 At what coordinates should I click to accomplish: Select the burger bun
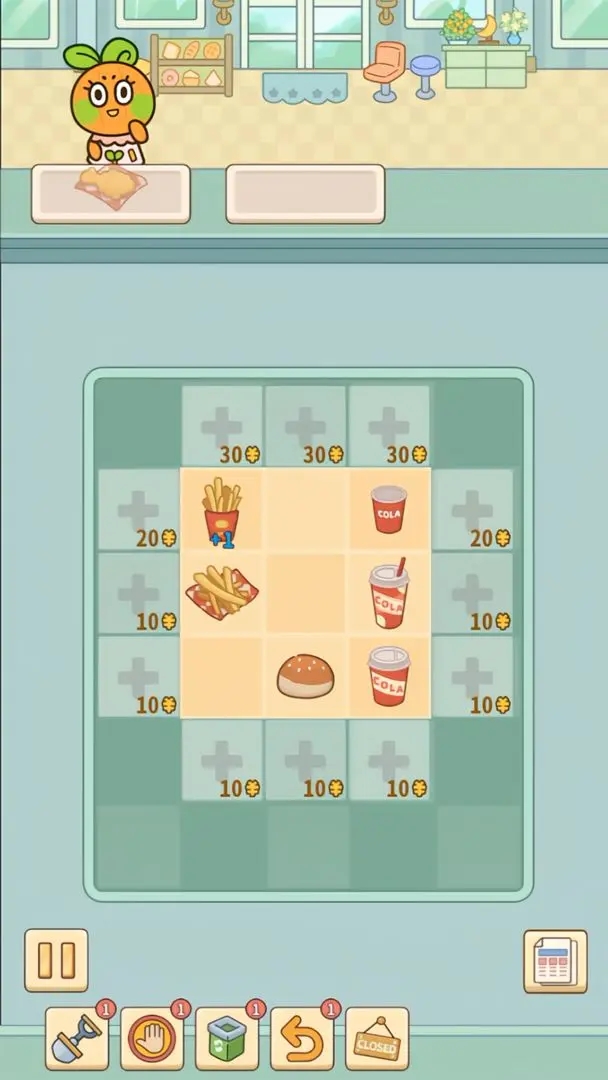pos(305,676)
